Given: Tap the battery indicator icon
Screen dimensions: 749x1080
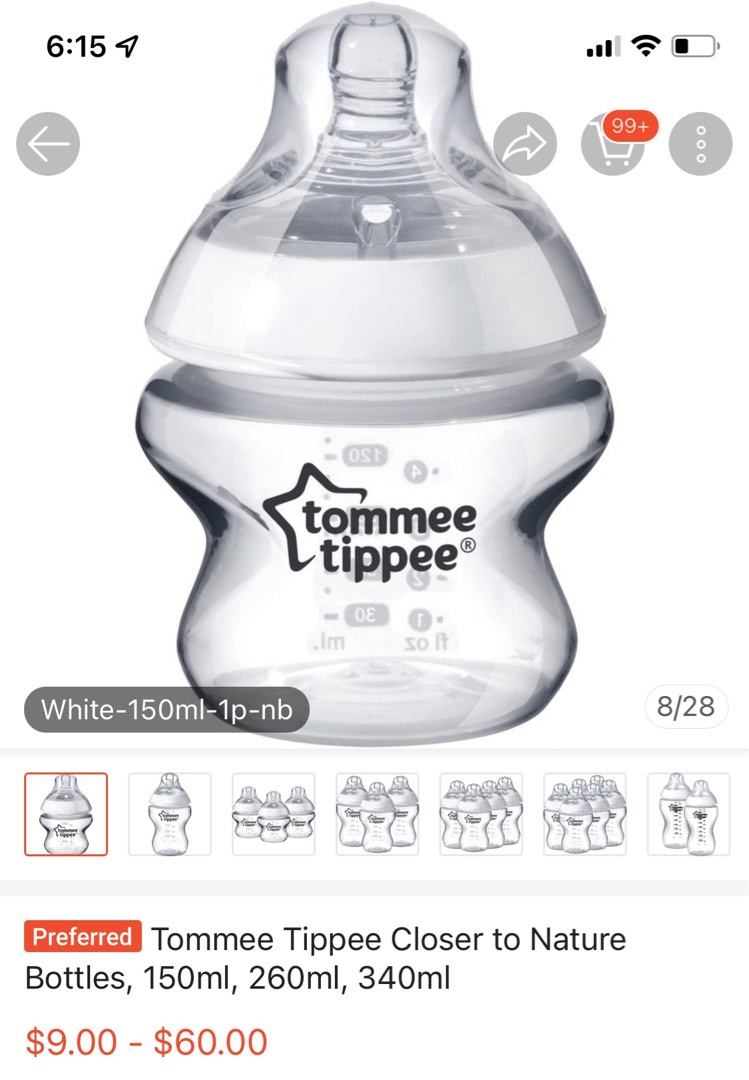Looking at the screenshot, I should point(694,45).
